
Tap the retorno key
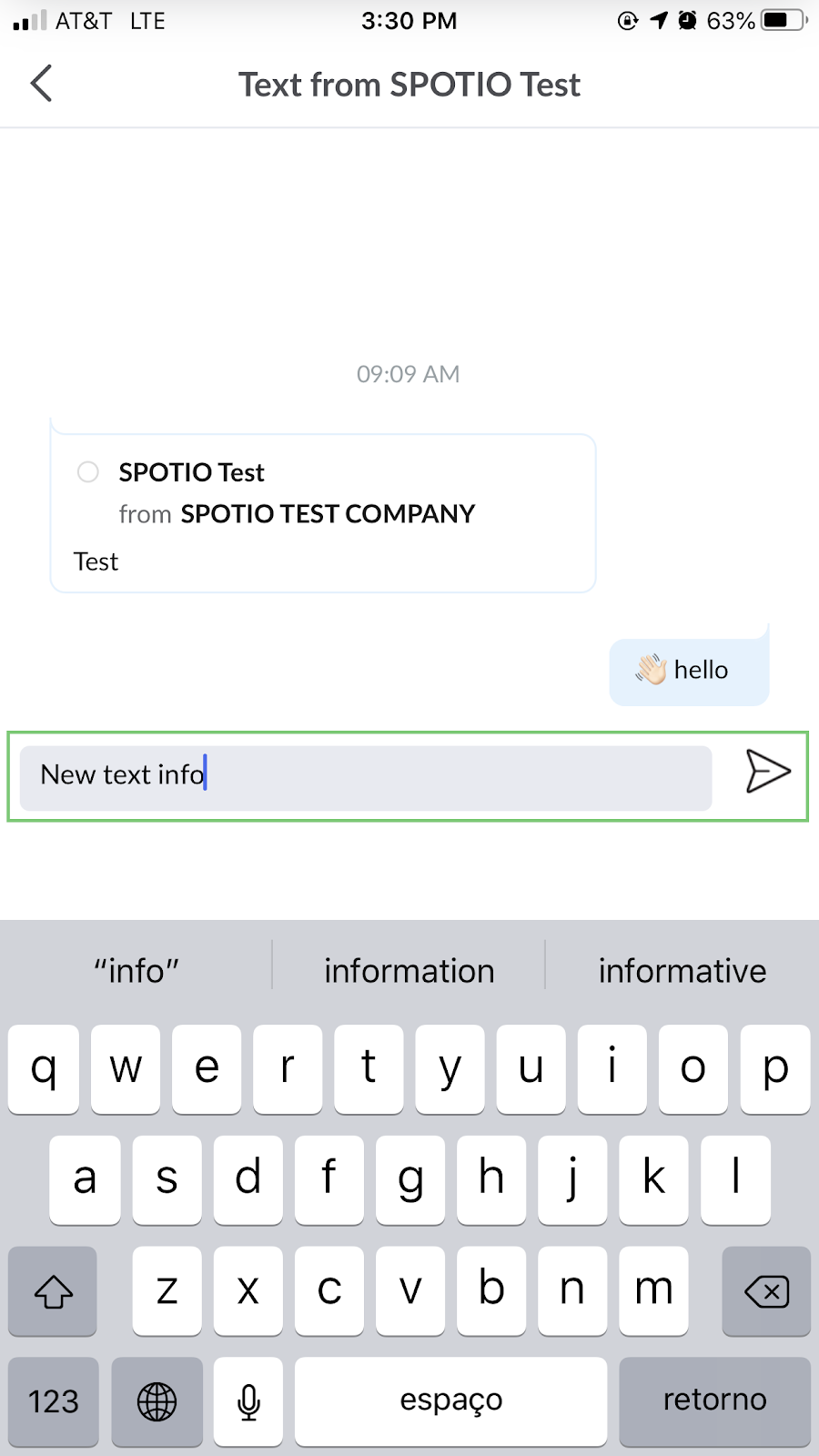point(714,1400)
